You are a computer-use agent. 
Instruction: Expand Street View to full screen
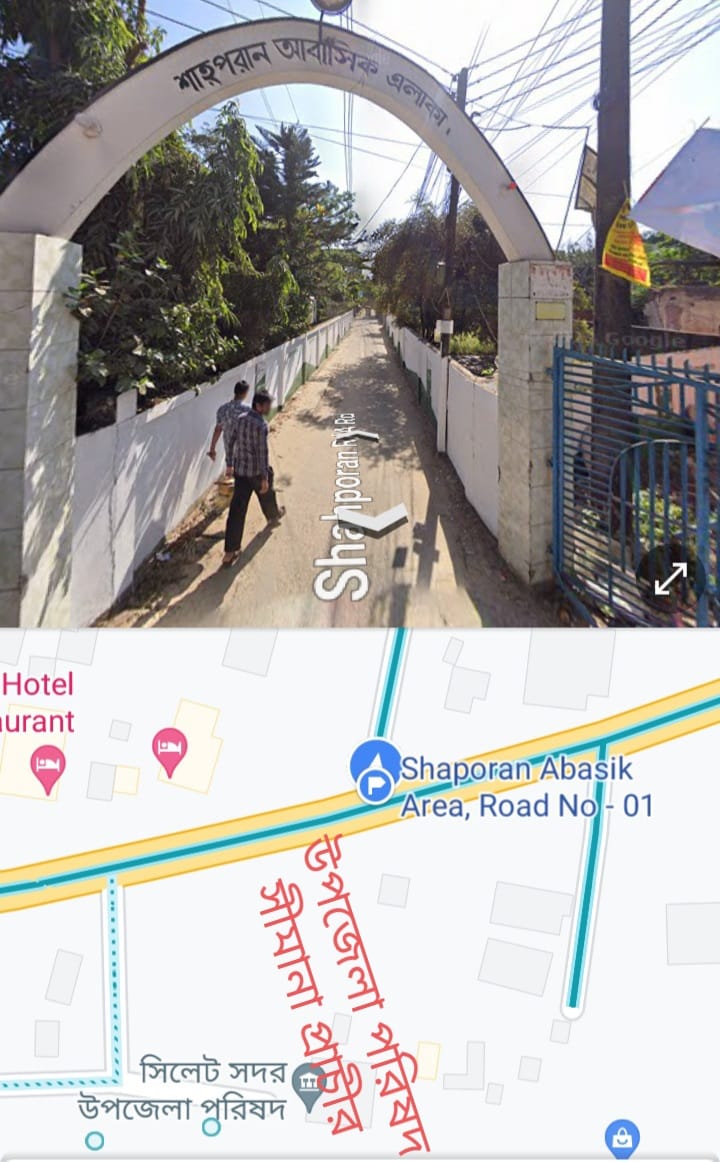[670, 578]
